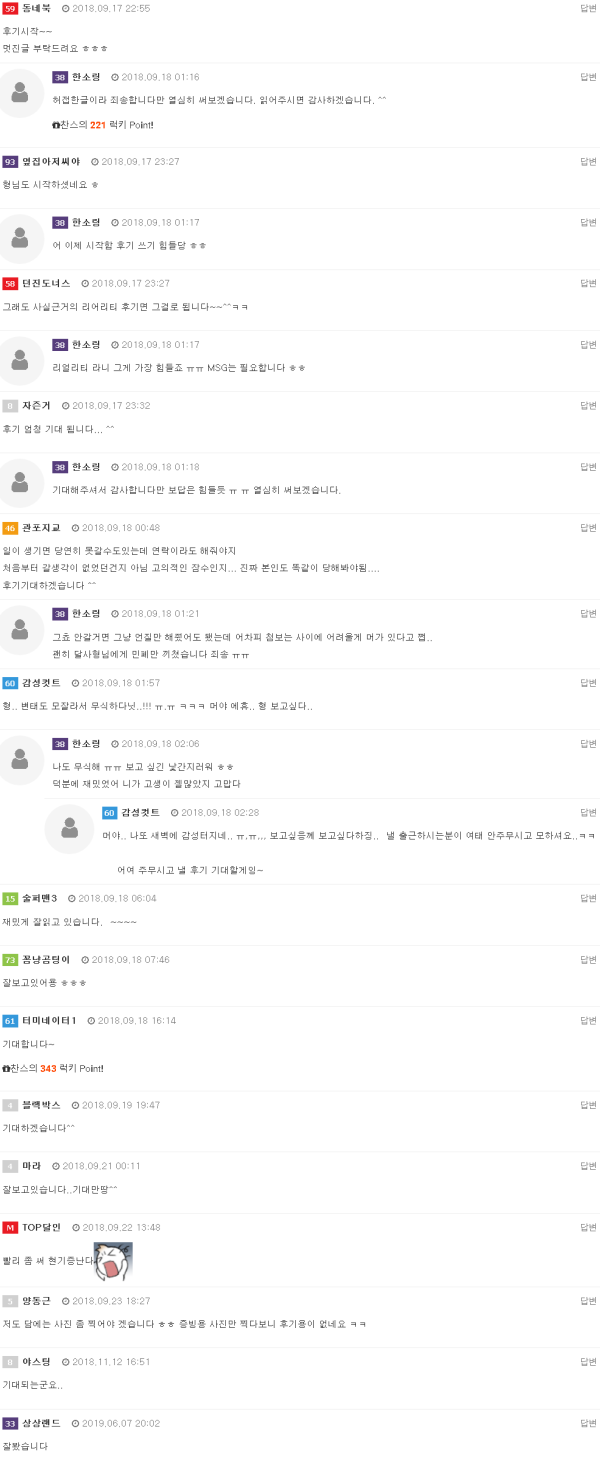The width and height of the screenshot is (600, 1460).
Task: Reply to 양동근's comment
Action: click(x=588, y=1301)
